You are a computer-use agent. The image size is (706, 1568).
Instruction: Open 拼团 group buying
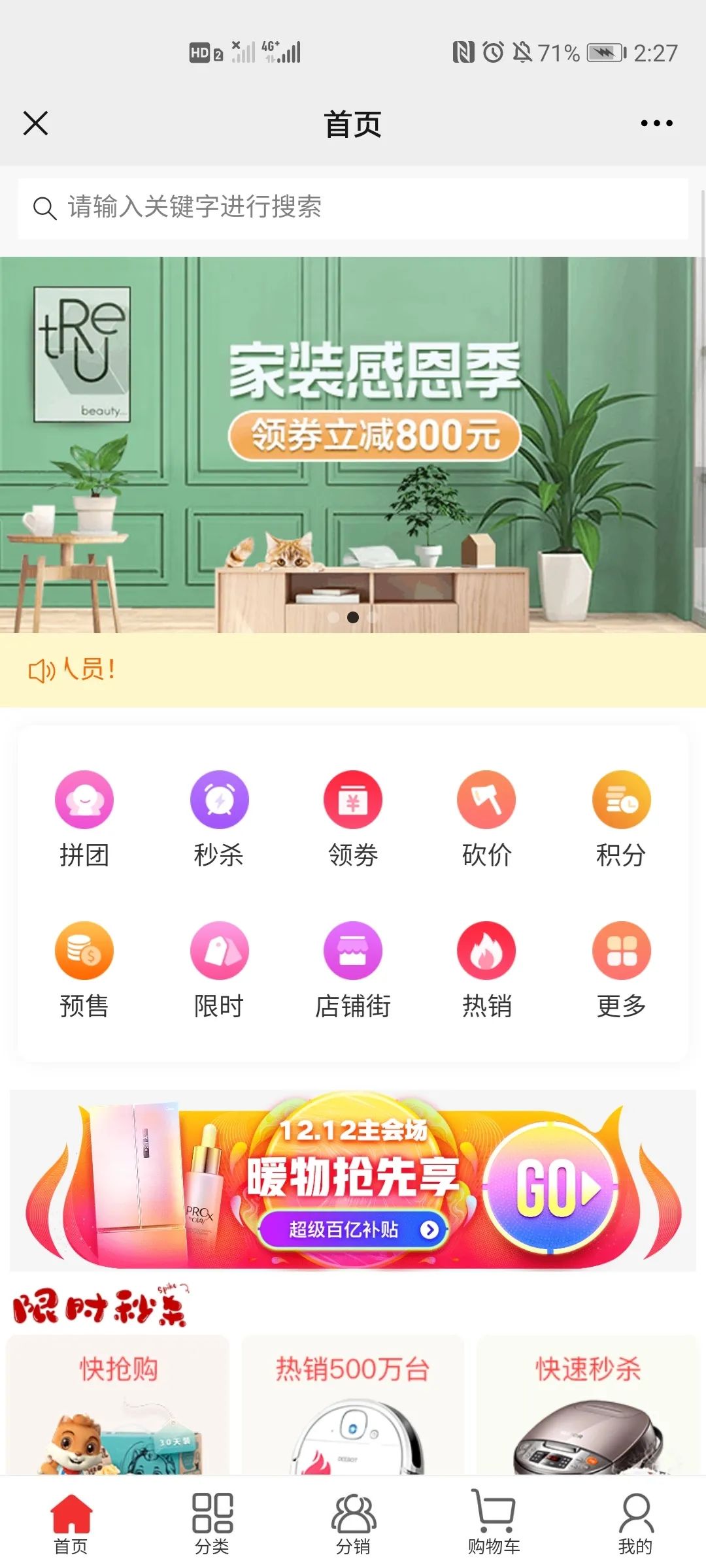tap(84, 818)
